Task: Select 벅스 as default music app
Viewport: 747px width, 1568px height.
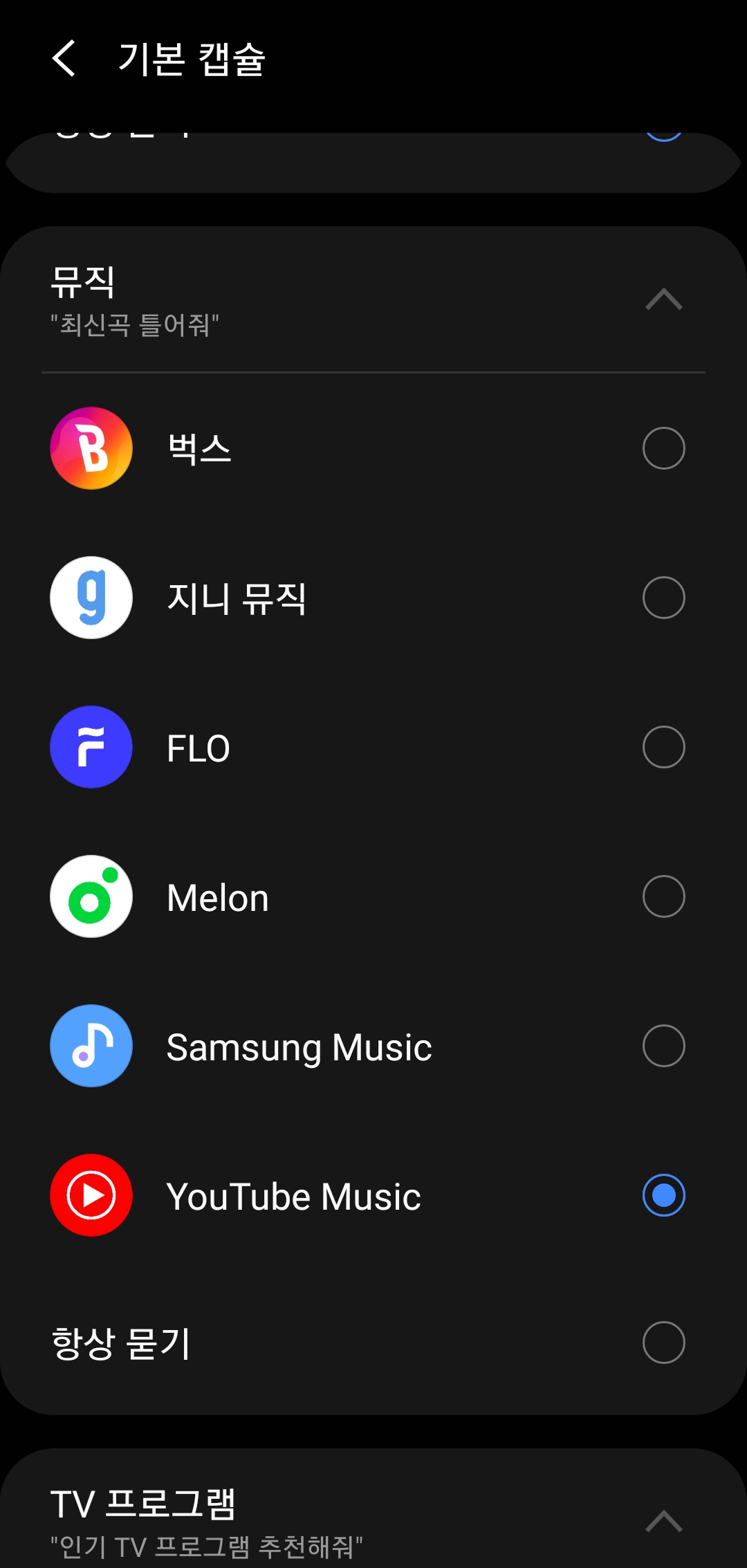Action: pyautogui.click(x=663, y=448)
